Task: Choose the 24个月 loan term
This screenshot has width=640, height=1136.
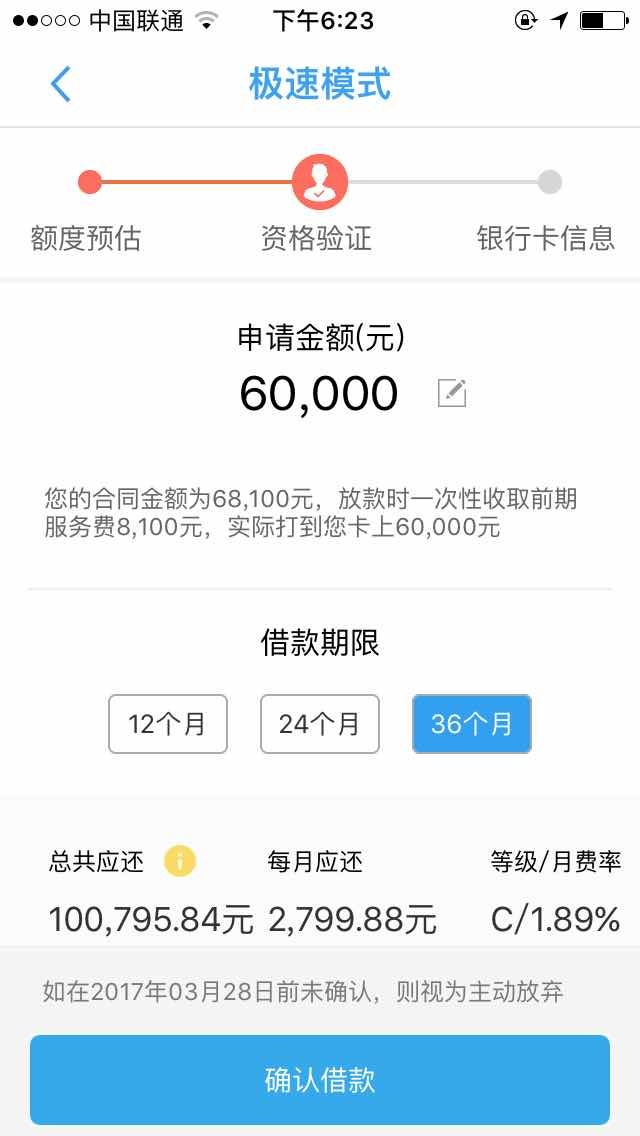Action: pos(320,723)
